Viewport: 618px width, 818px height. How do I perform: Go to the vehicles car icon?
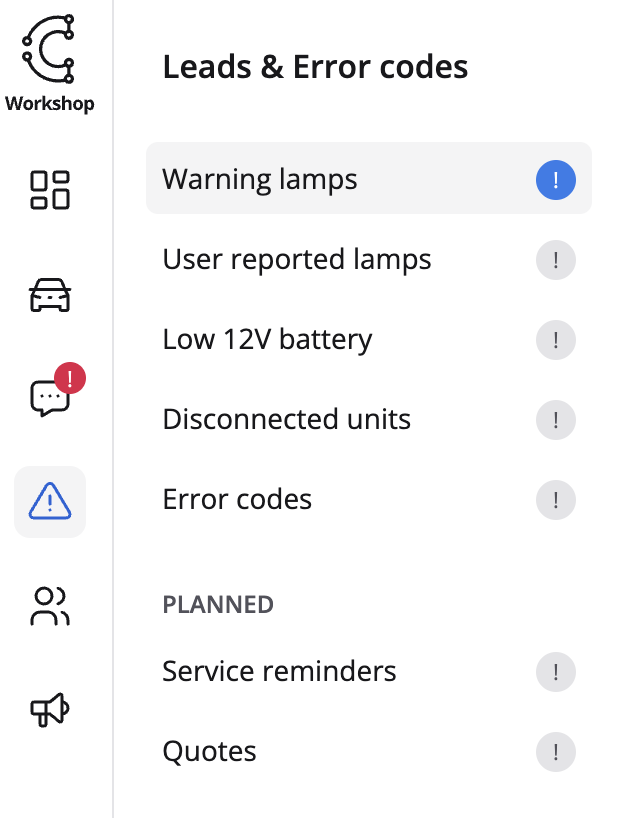tap(50, 296)
